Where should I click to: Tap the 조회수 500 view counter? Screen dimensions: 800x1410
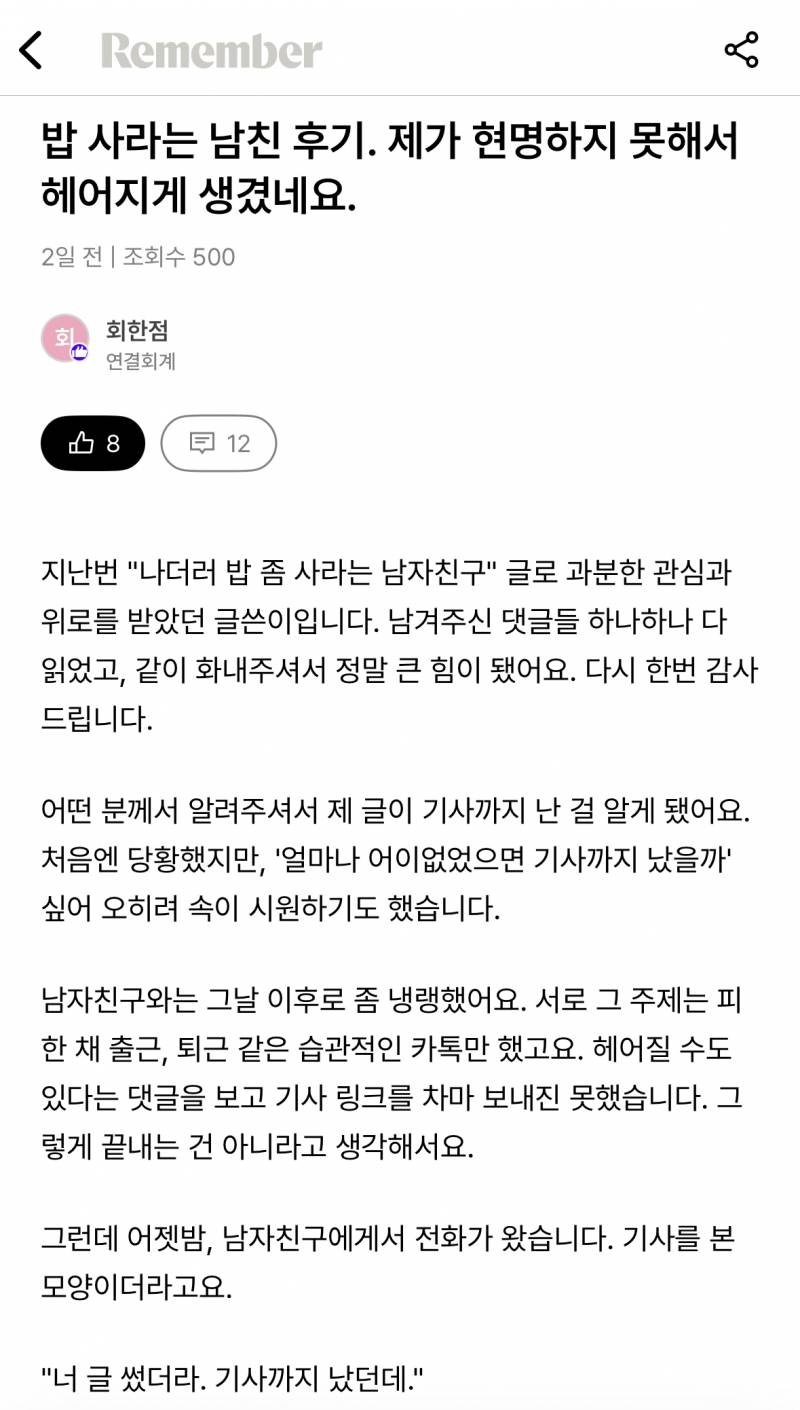[177, 257]
